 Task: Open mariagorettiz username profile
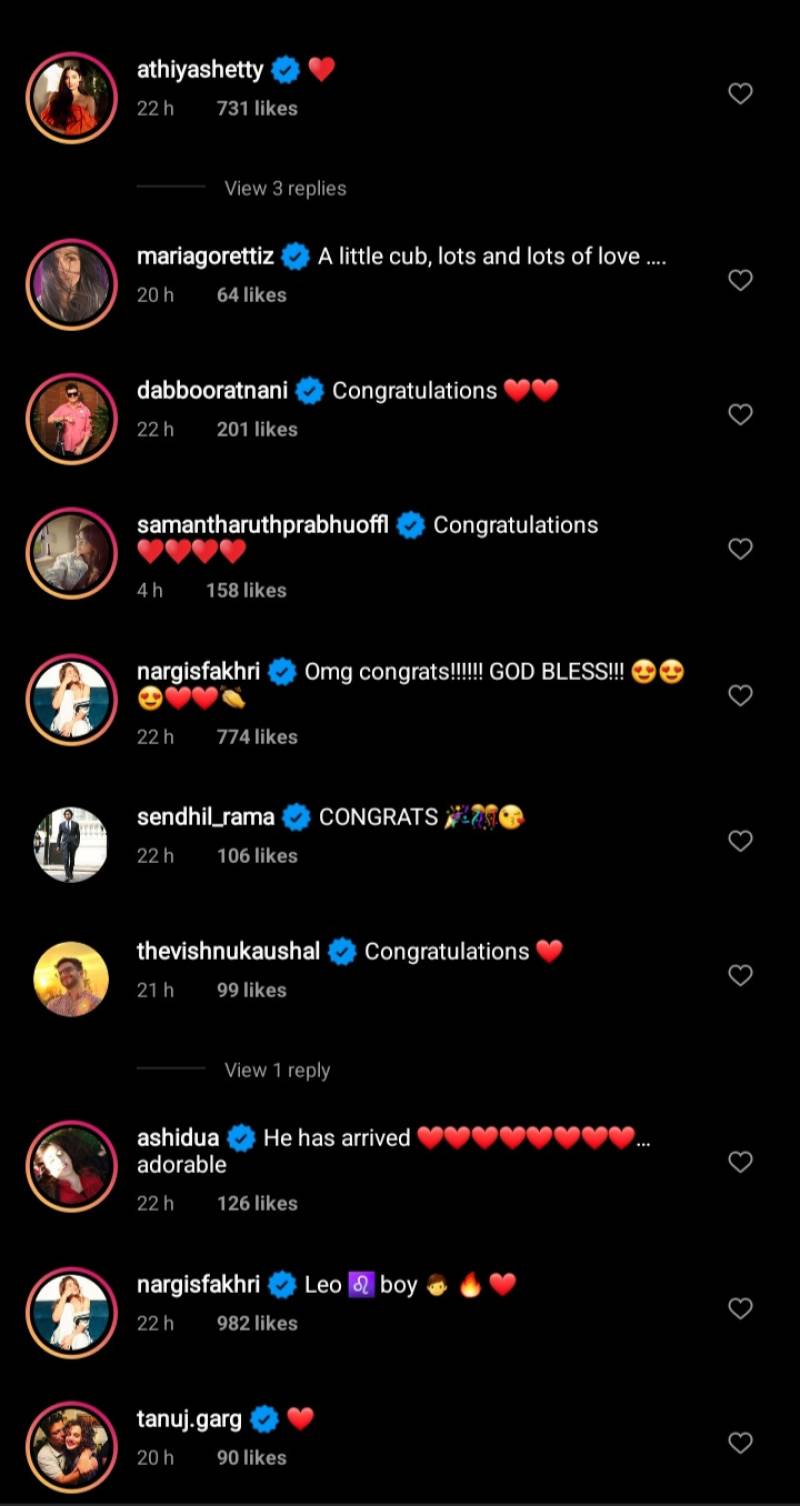[x=205, y=257]
